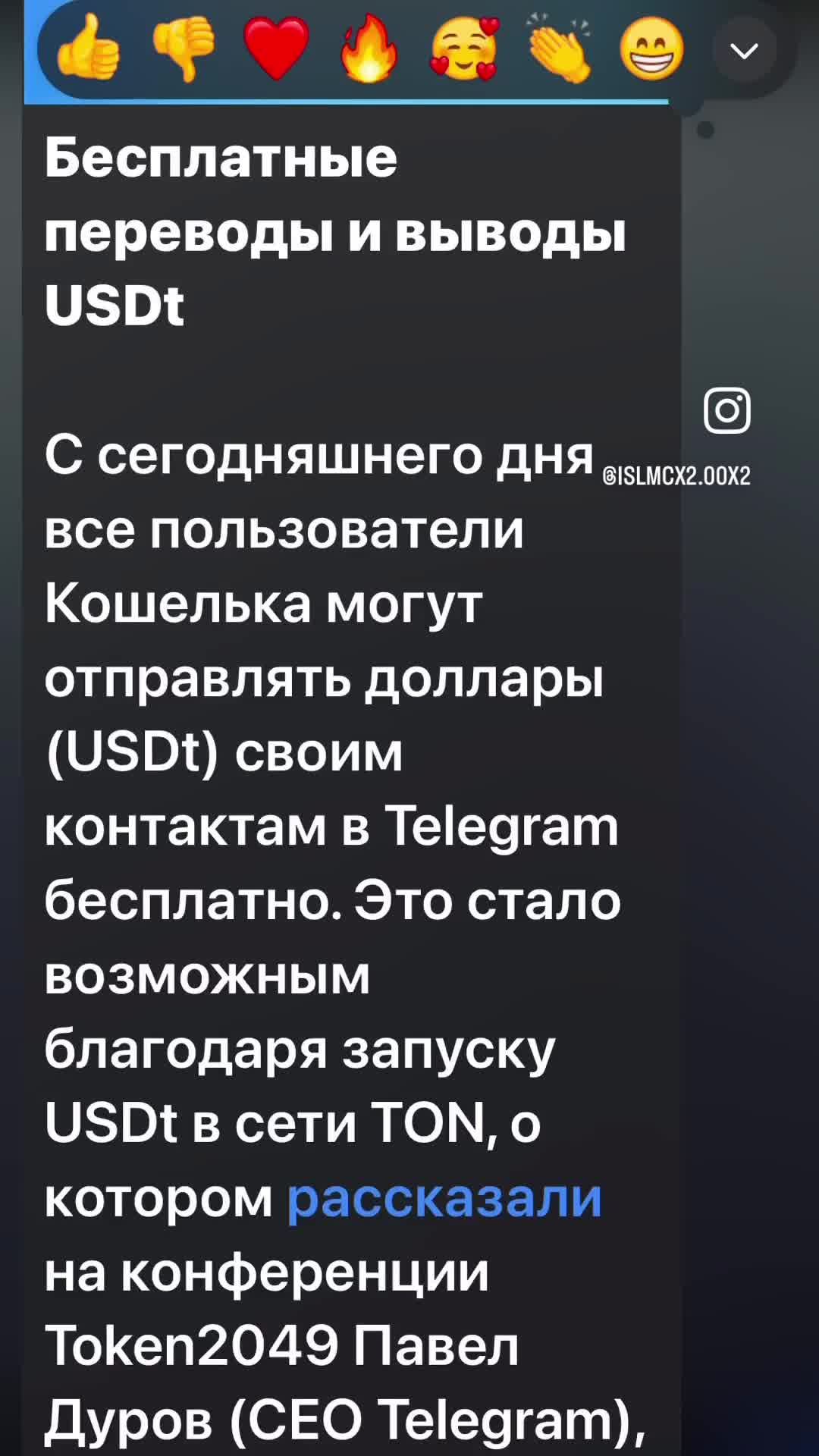React with the thumbs up emoji
The width and height of the screenshot is (819, 1456).
[x=89, y=50]
